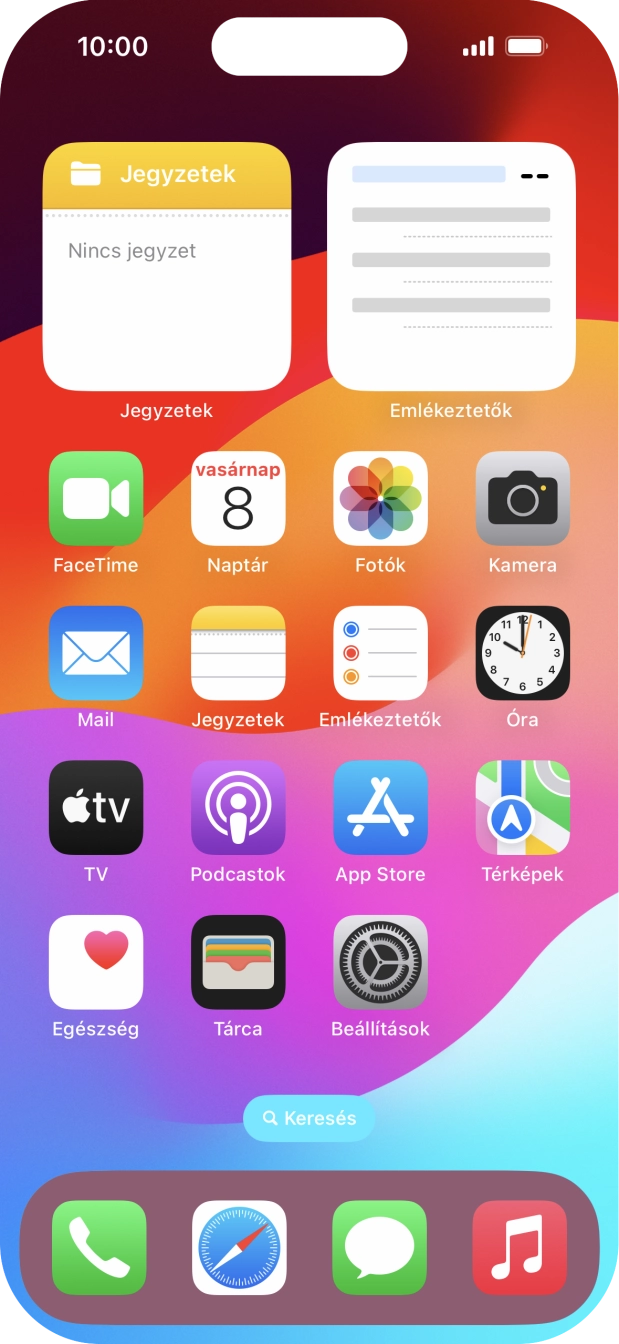Open the Jegyzetek app icon
Screen dimensions: 619x1344
point(238,653)
